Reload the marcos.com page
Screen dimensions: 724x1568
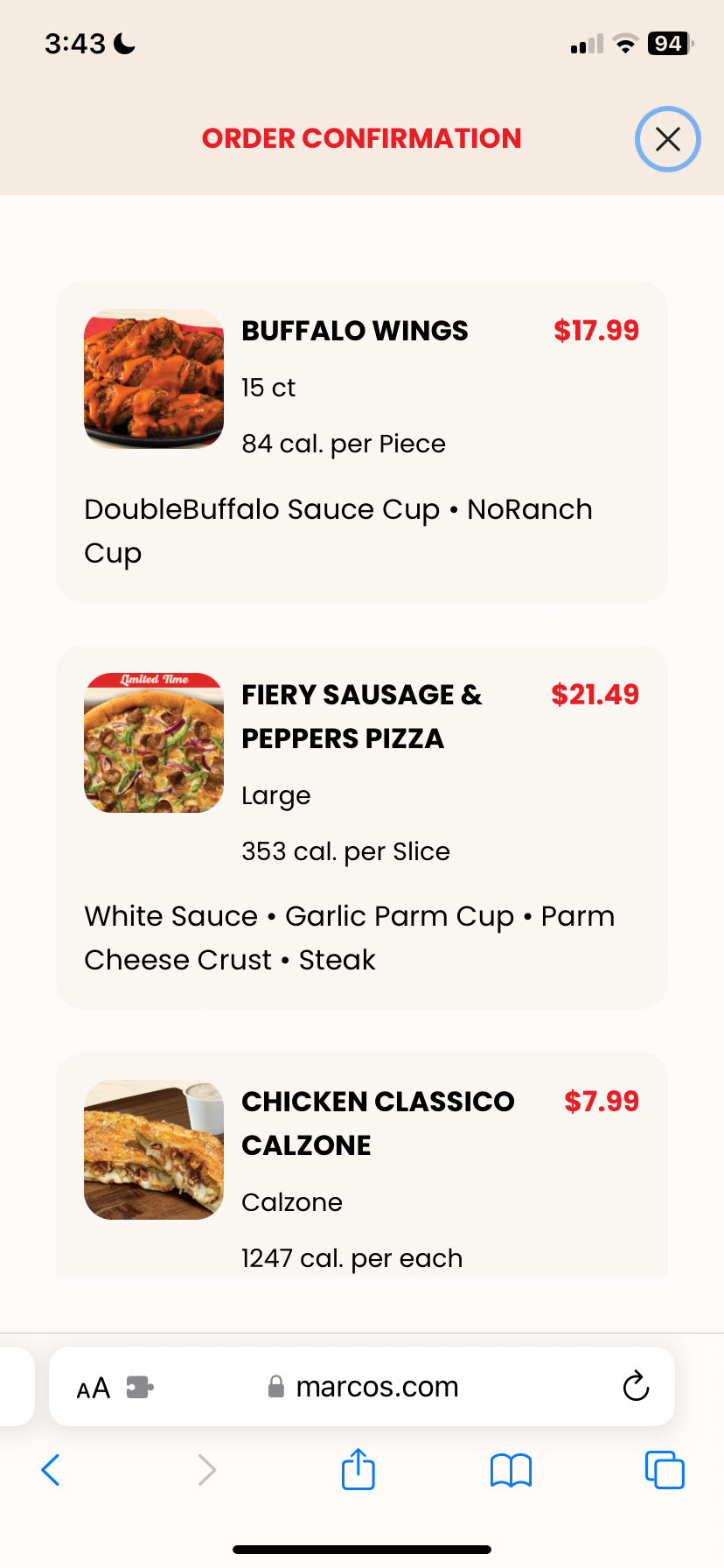tap(636, 1387)
